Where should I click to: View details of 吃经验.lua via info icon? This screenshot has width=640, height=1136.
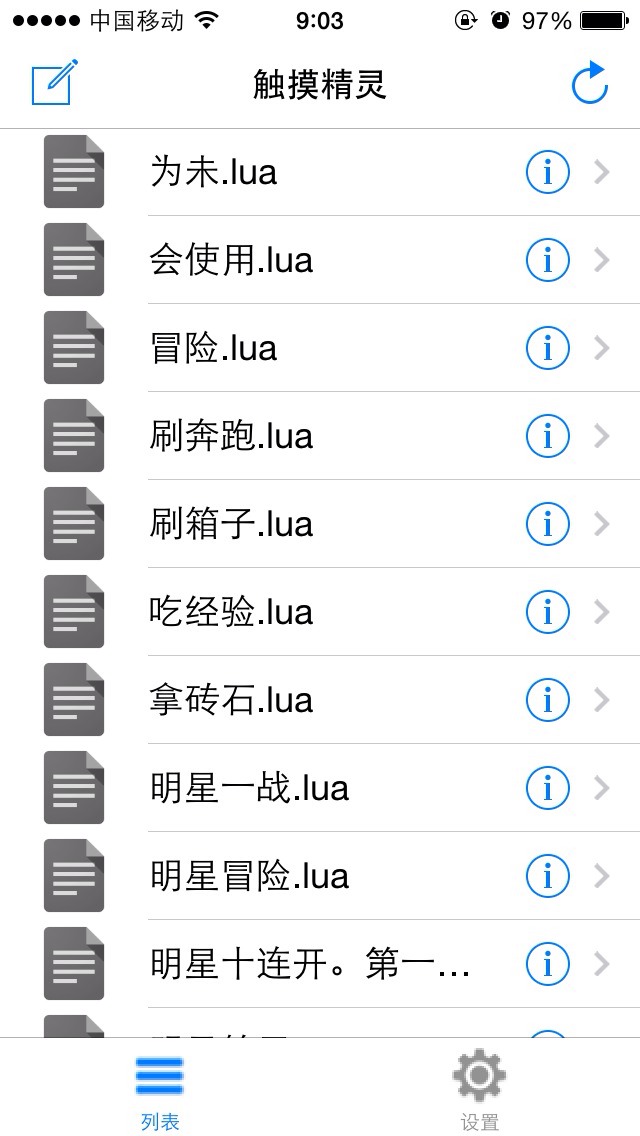click(547, 612)
